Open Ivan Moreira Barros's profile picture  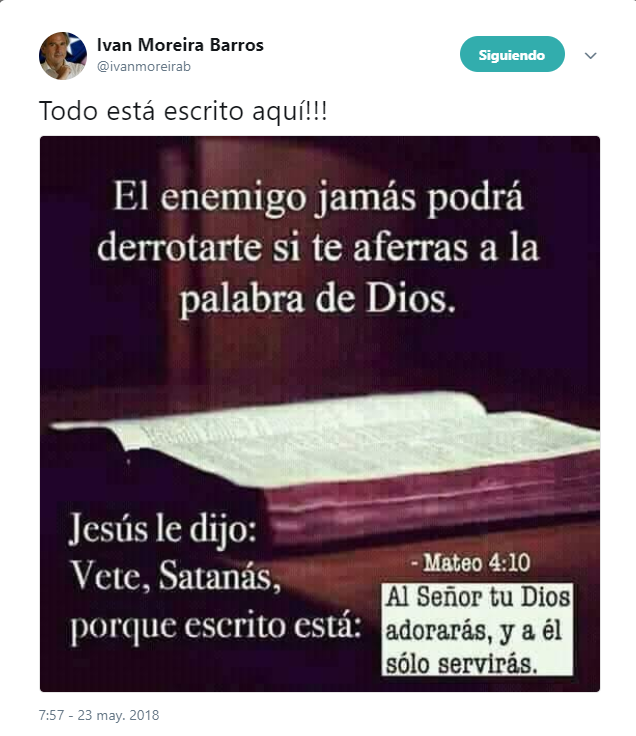(63, 55)
